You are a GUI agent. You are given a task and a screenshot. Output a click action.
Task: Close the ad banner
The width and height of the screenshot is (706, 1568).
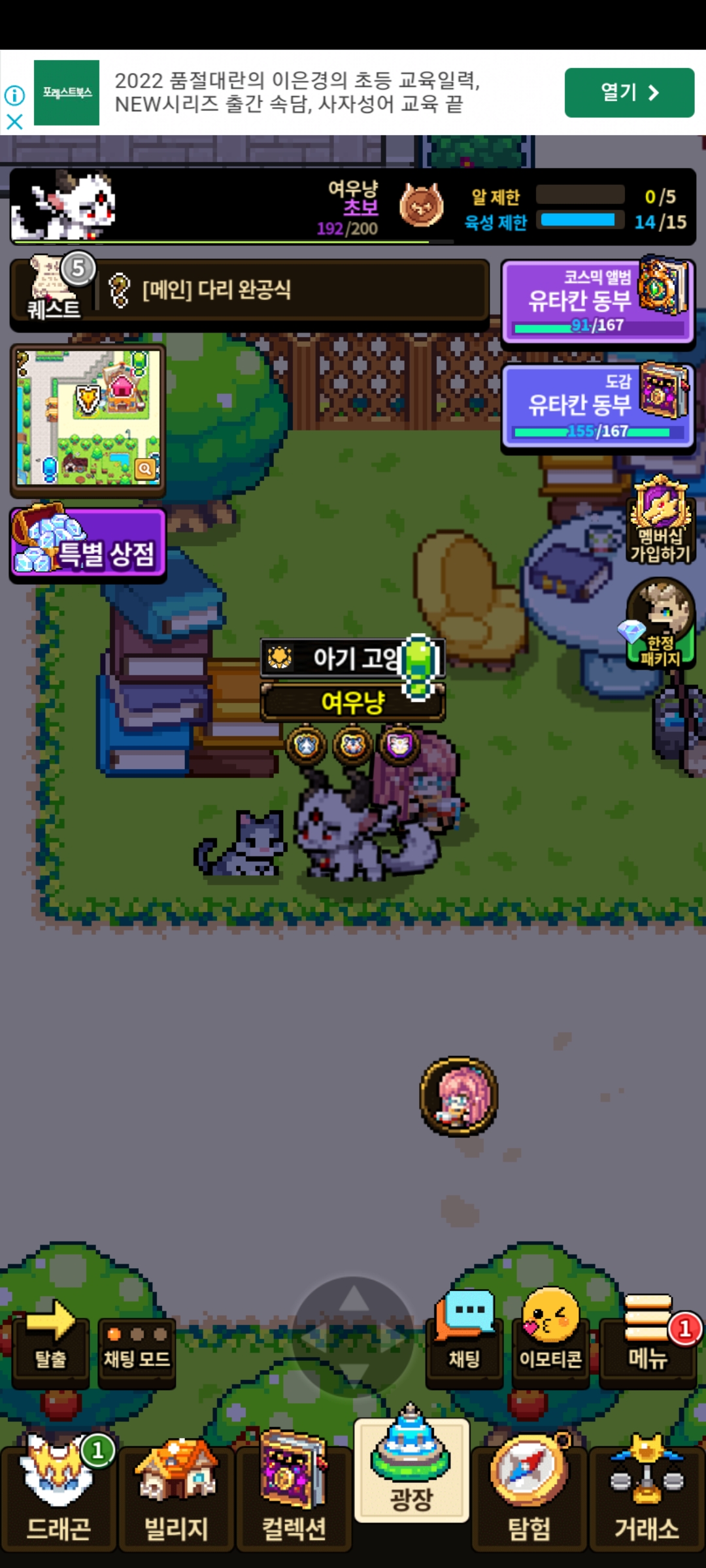point(14,122)
